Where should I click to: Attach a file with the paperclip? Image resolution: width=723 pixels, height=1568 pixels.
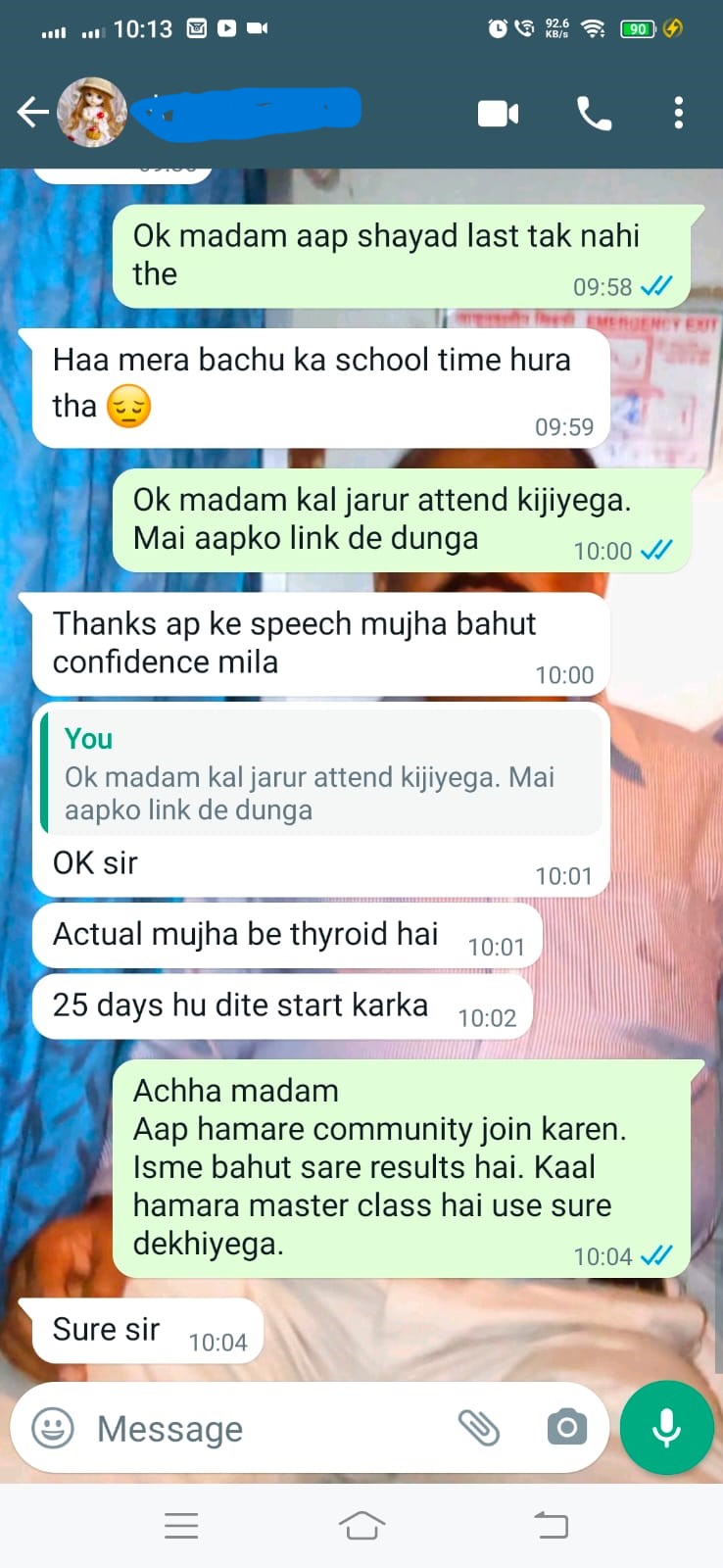[479, 1428]
